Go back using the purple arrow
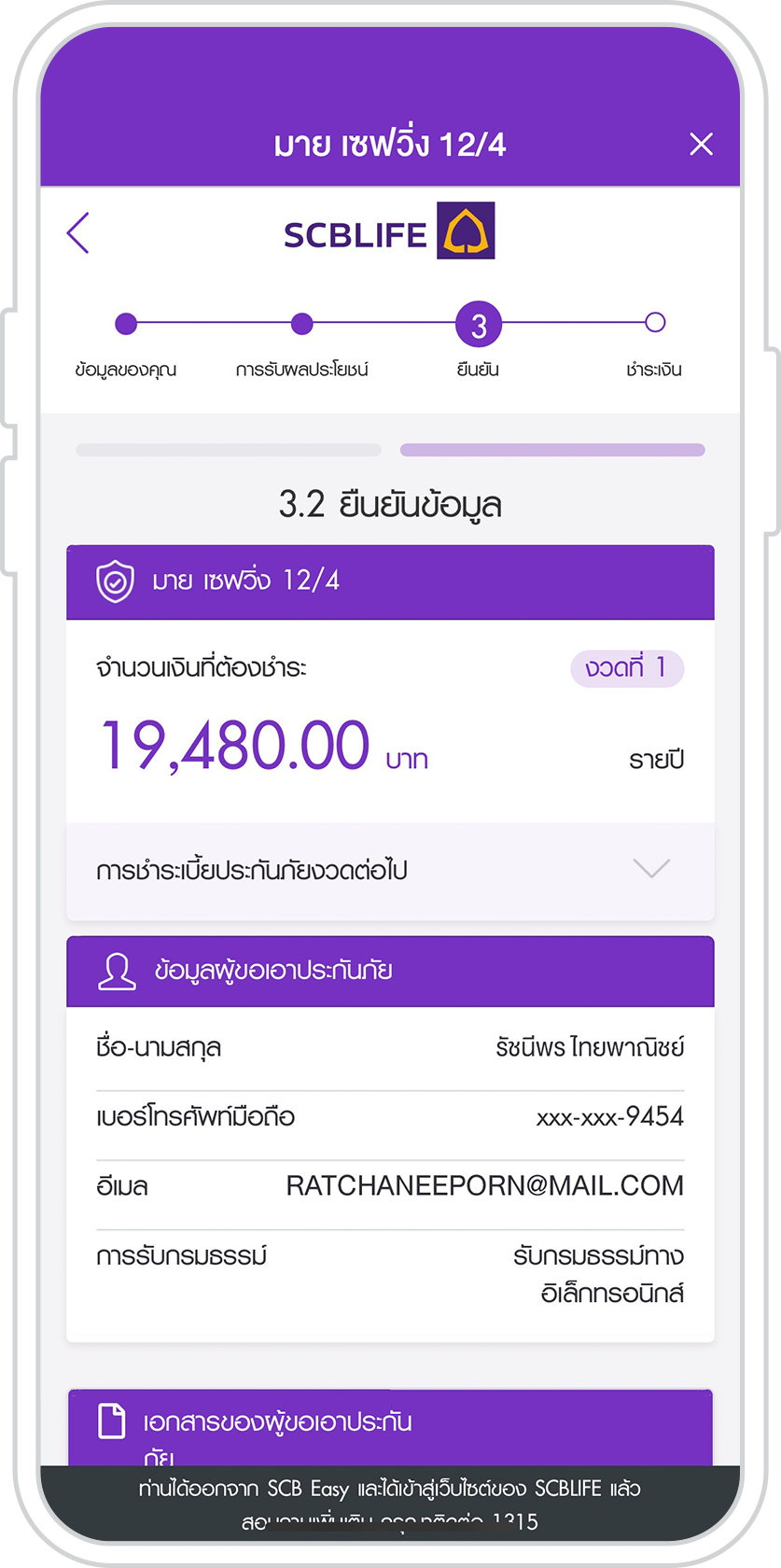 pyautogui.click(x=78, y=233)
